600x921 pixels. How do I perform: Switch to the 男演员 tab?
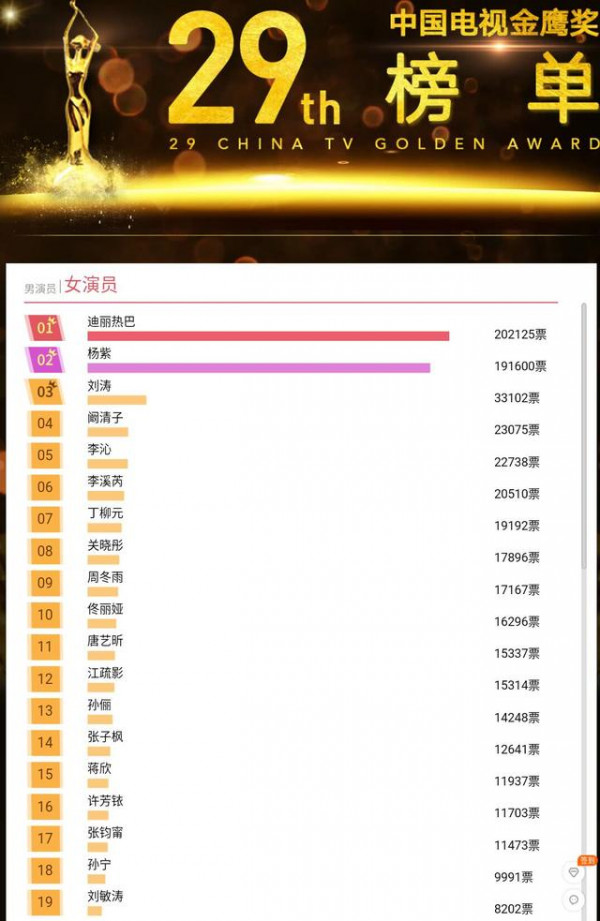40,288
